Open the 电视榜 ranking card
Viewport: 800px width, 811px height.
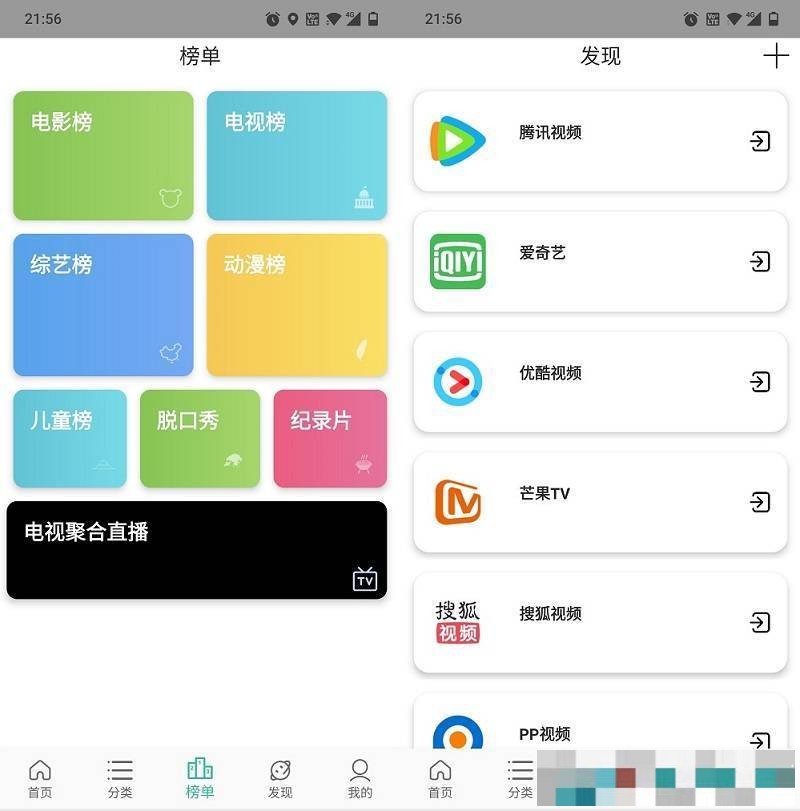296,155
